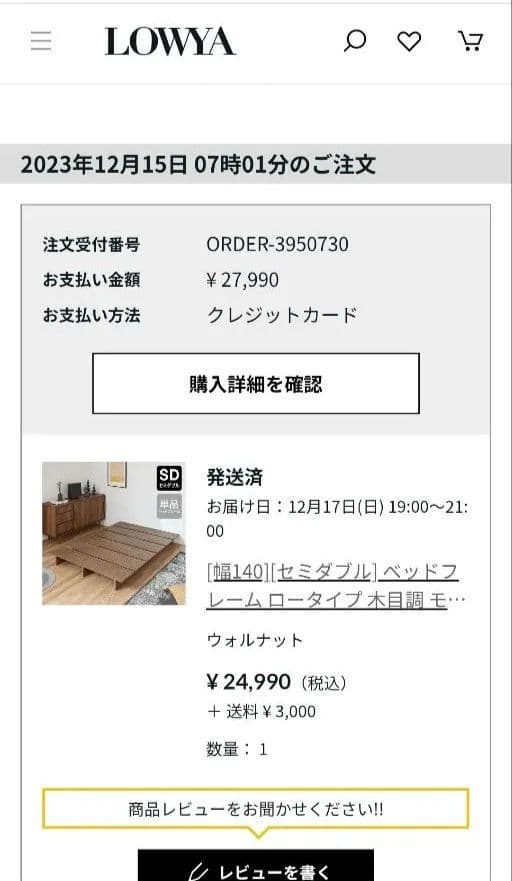
Task: Open the hamburger menu
Action: pos(41,42)
